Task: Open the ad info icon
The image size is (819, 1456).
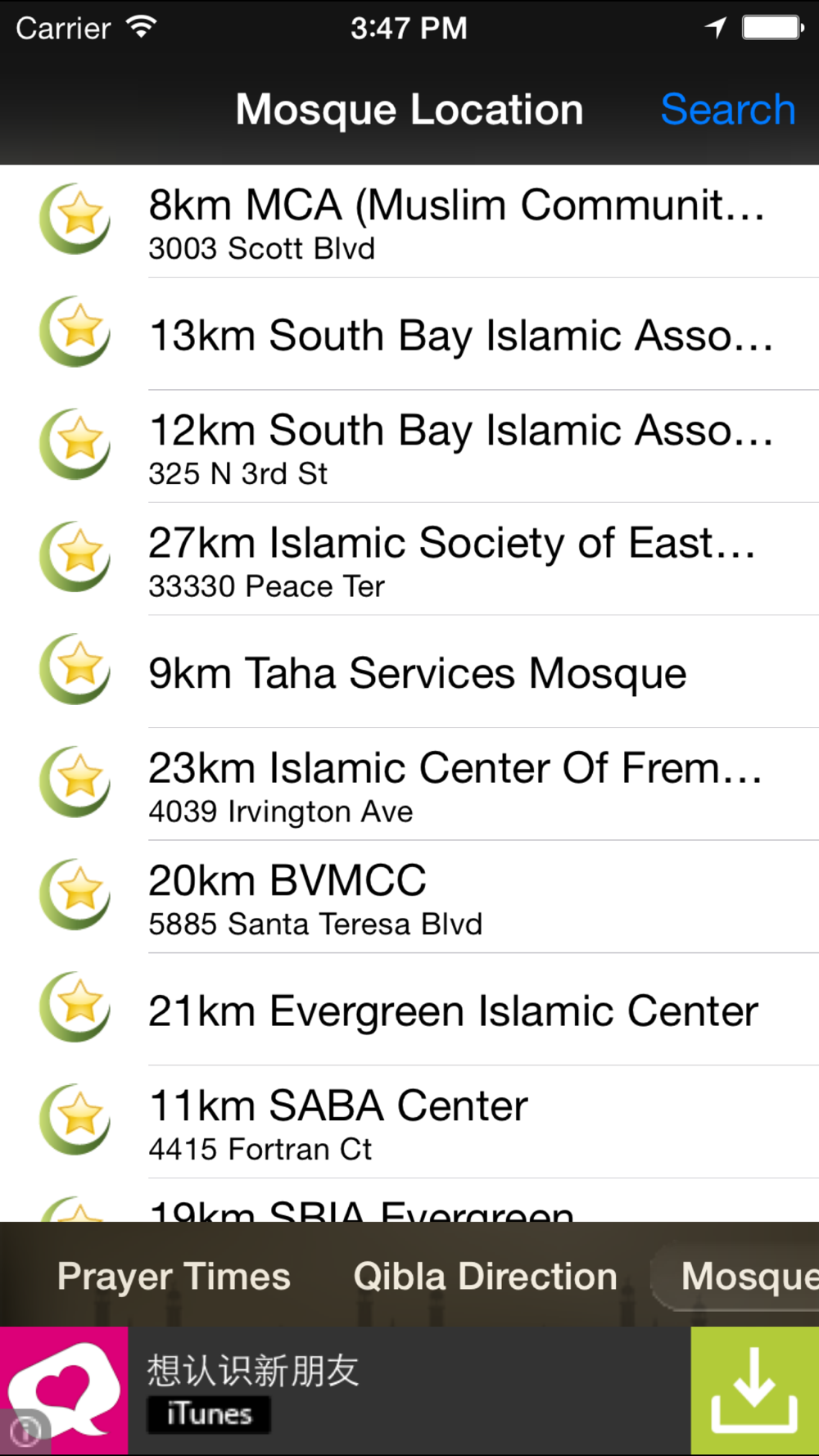Action: coord(25,1431)
